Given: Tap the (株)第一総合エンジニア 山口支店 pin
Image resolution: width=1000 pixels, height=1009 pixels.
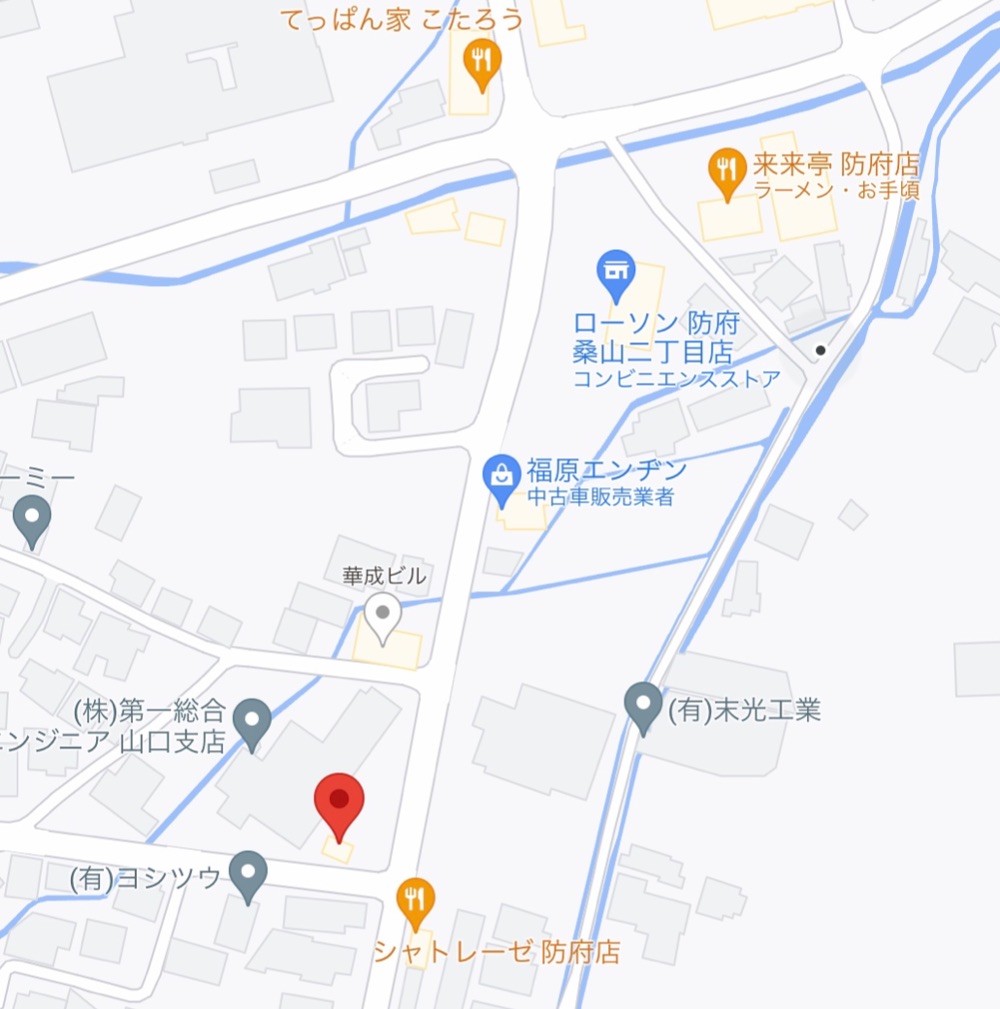Looking at the screenshot, I should click(251, 721).
